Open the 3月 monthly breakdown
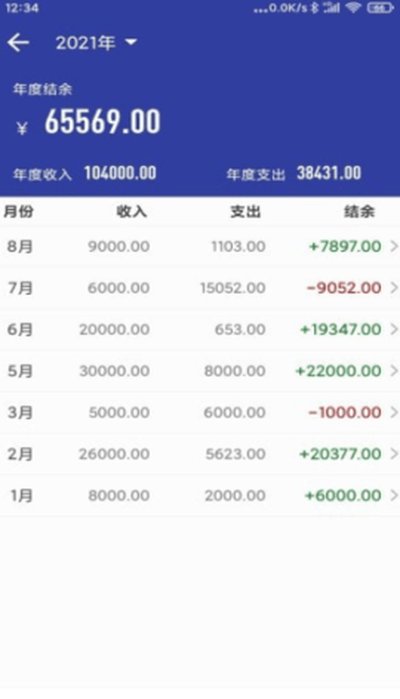 pos(200,412)
